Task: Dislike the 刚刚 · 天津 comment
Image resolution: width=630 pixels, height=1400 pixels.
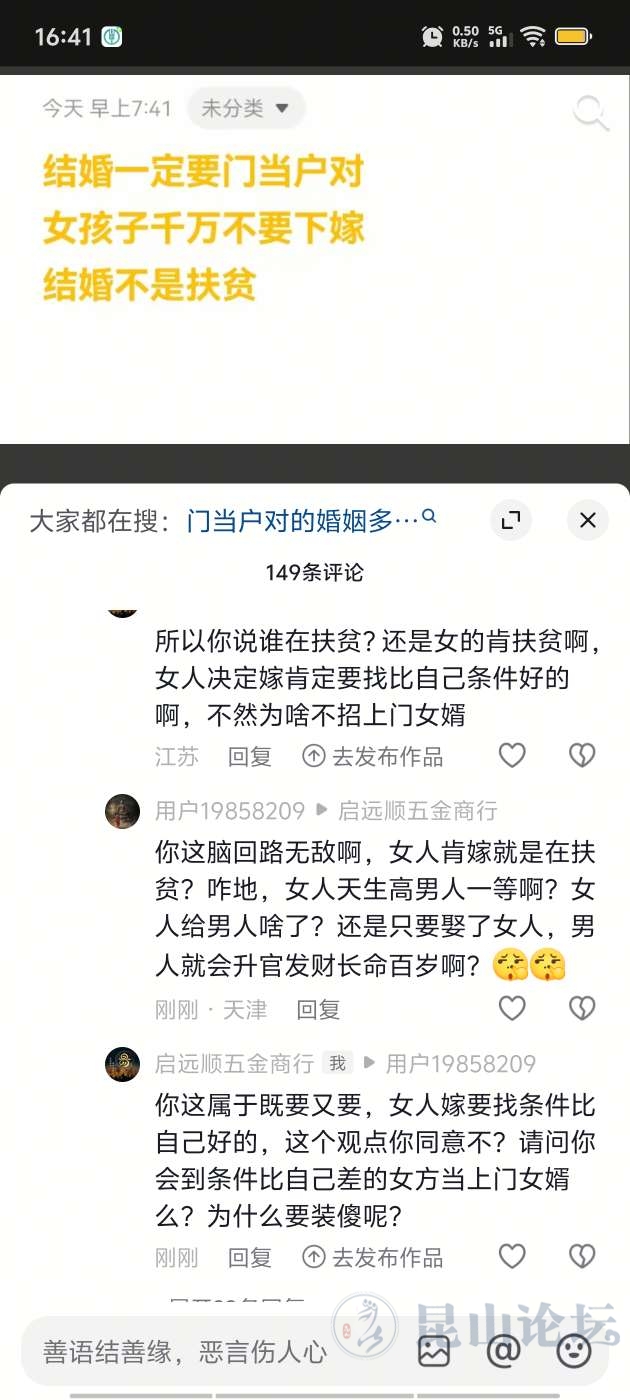Action: [582, 1009]
